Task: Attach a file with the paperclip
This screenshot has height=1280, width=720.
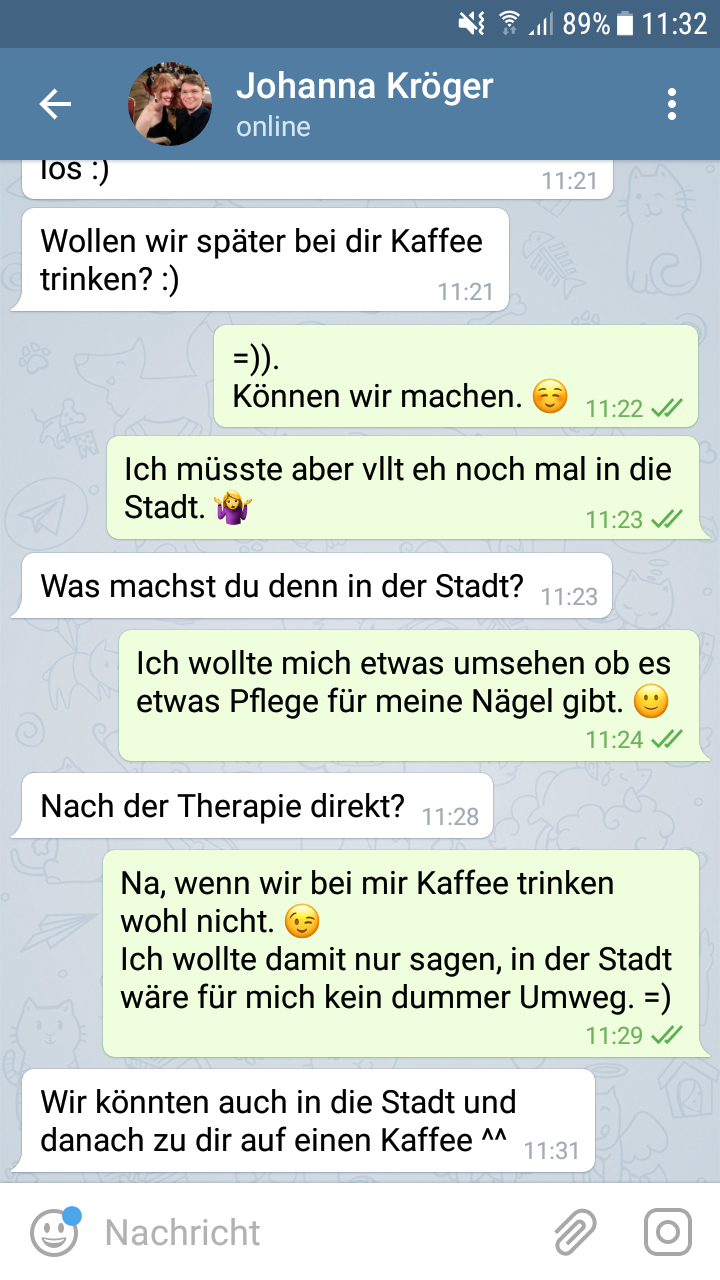Action: click(576, 1232)
